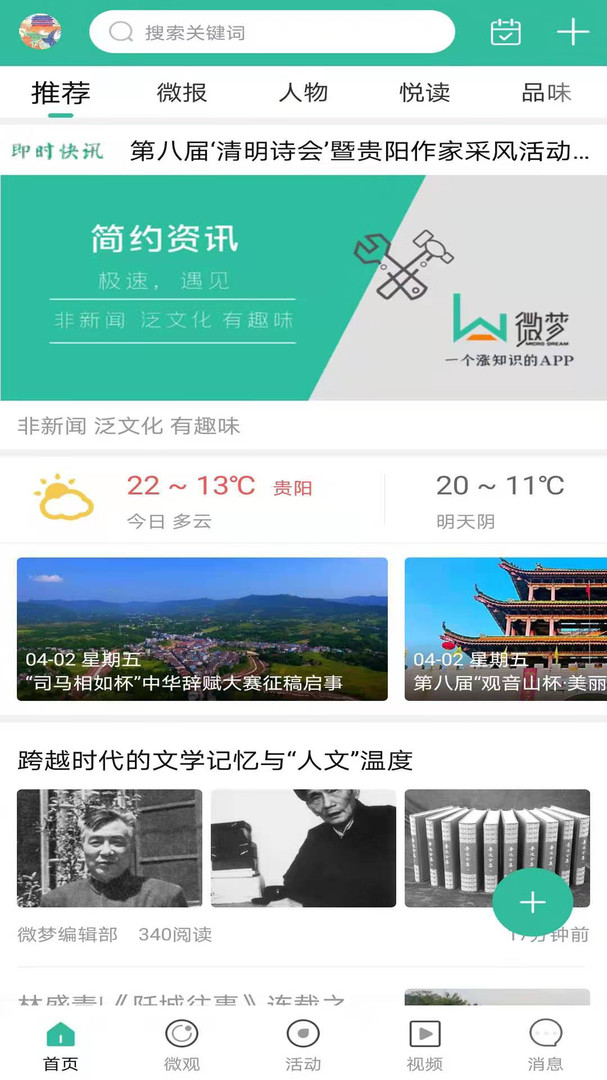Open the 活动 bottom tab
607x1080 pixels.
coord(303,1045)
